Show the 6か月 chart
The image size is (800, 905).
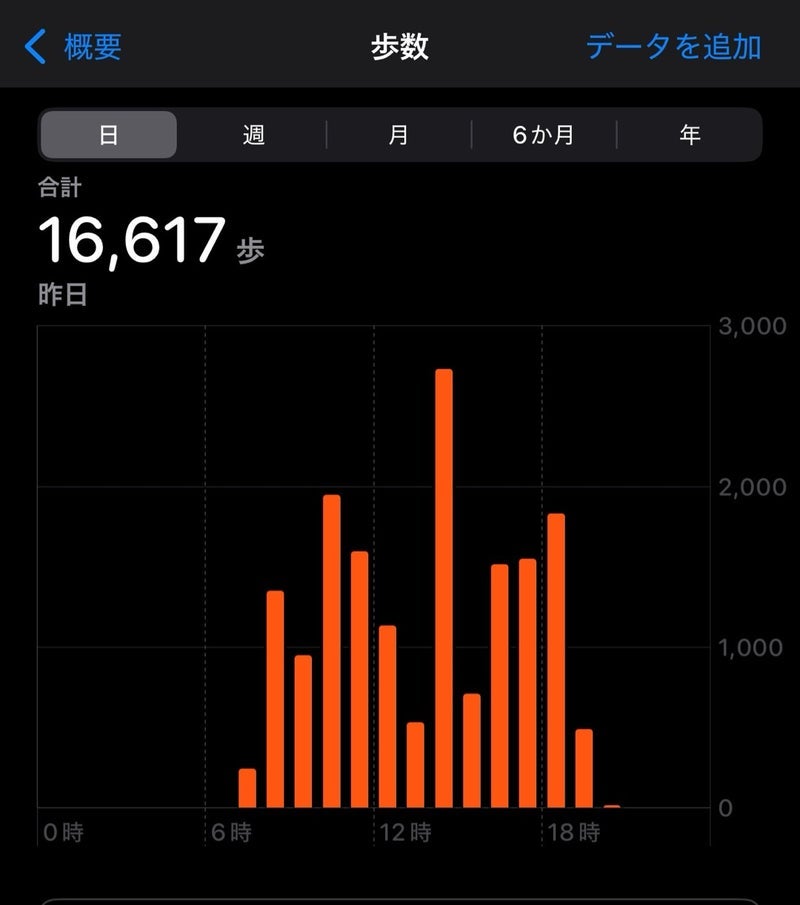[x=544, y=135]
